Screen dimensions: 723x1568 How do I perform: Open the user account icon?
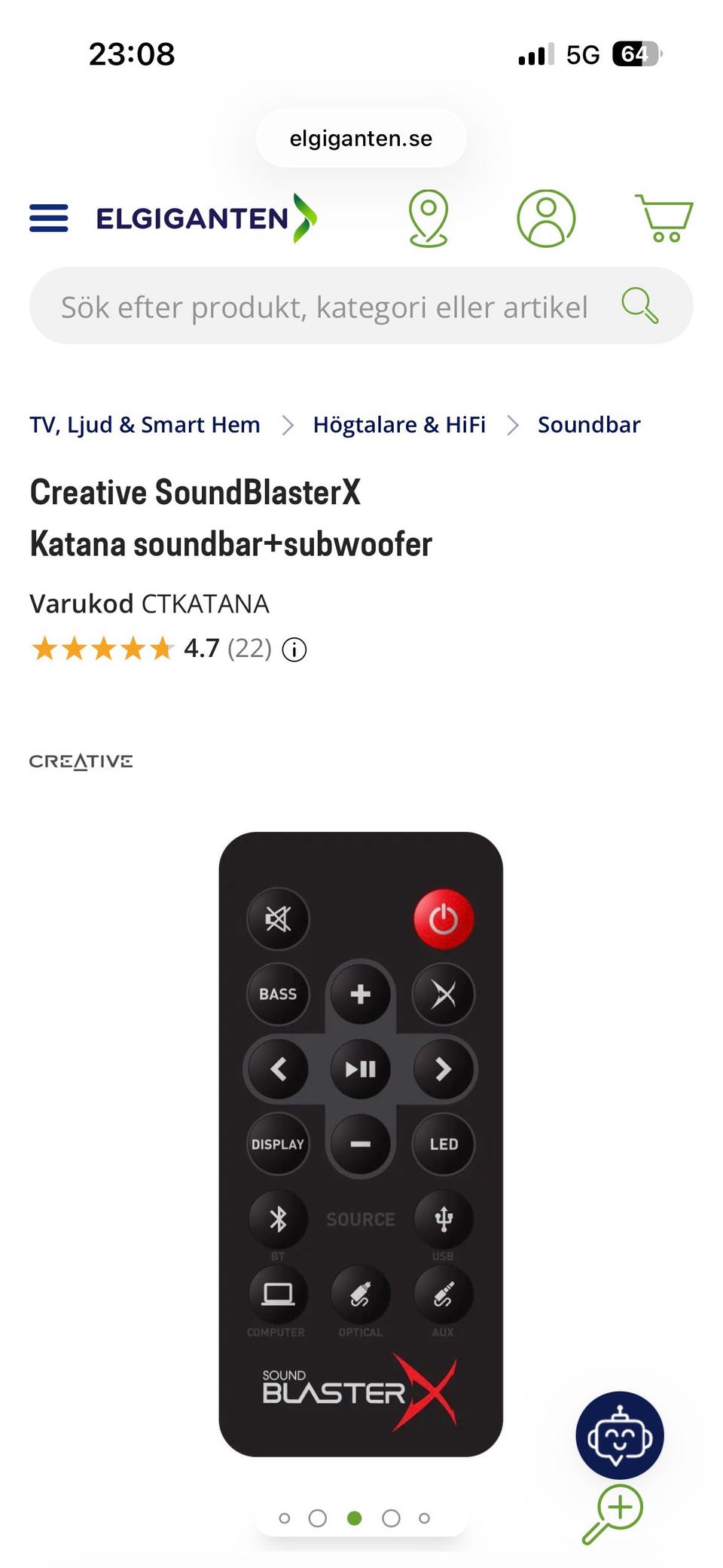tap(546, 219)
